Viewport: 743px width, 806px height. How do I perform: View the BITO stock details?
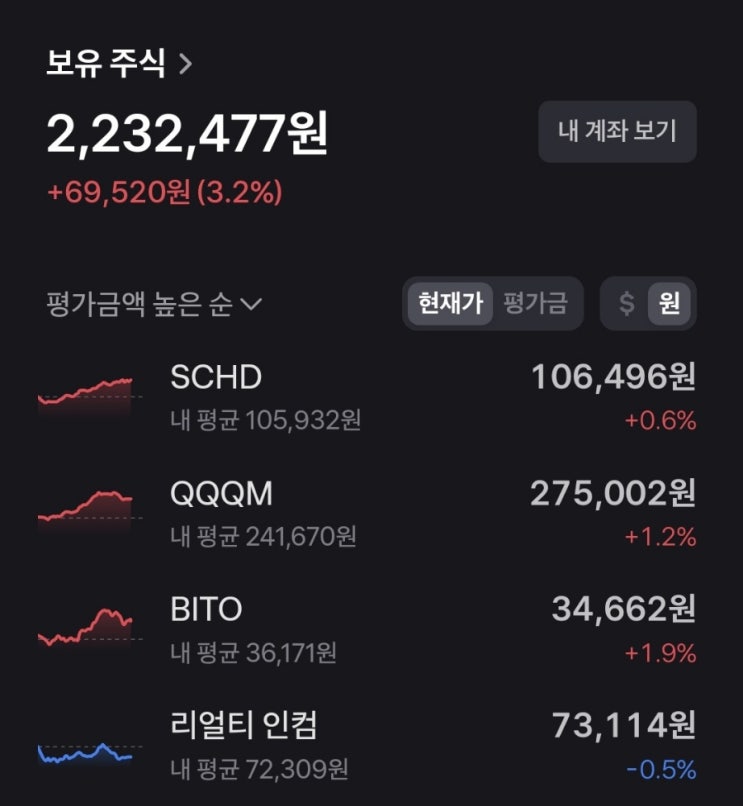pos(366,628)
